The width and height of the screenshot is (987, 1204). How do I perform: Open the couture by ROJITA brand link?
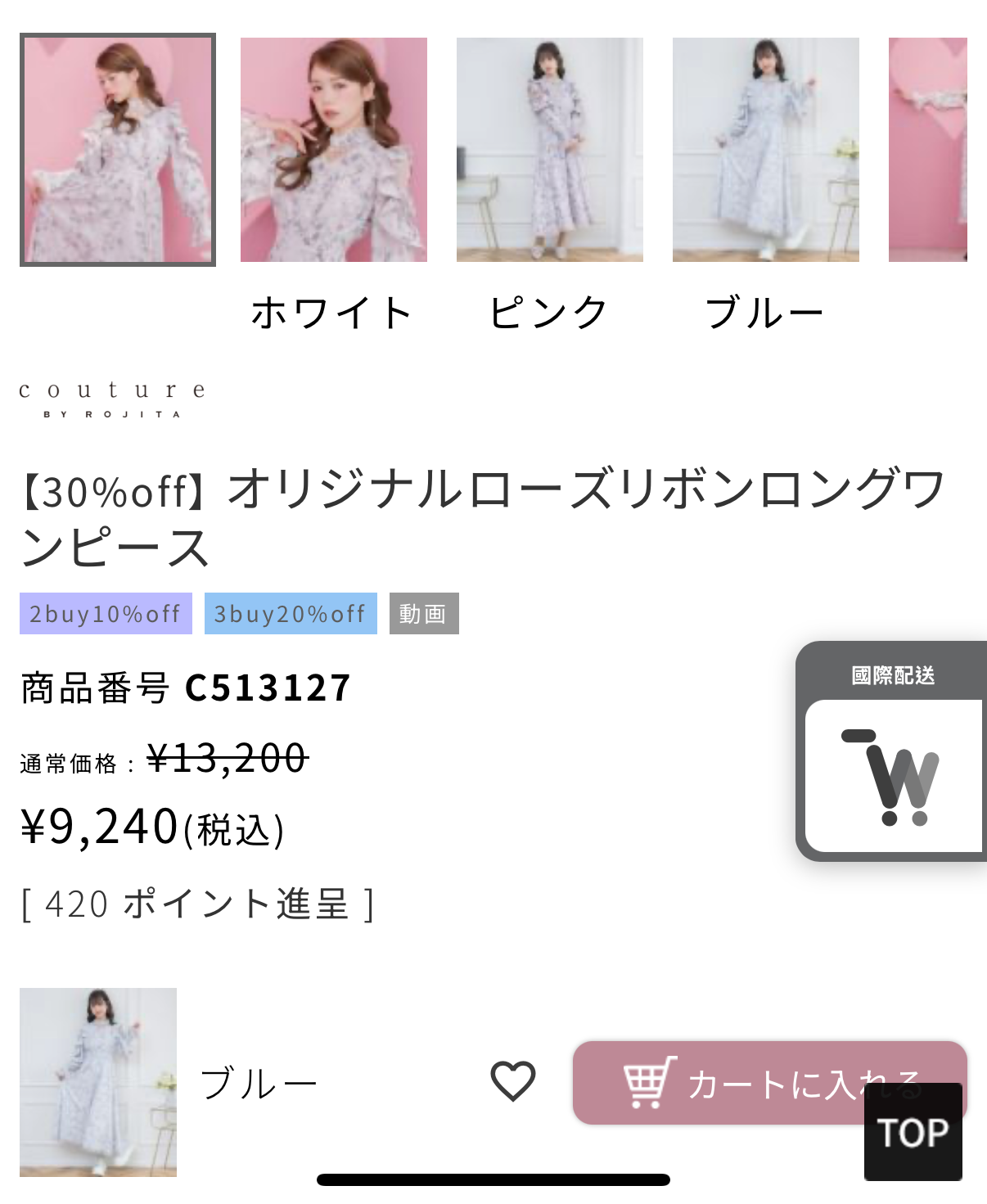click(112, 399)
